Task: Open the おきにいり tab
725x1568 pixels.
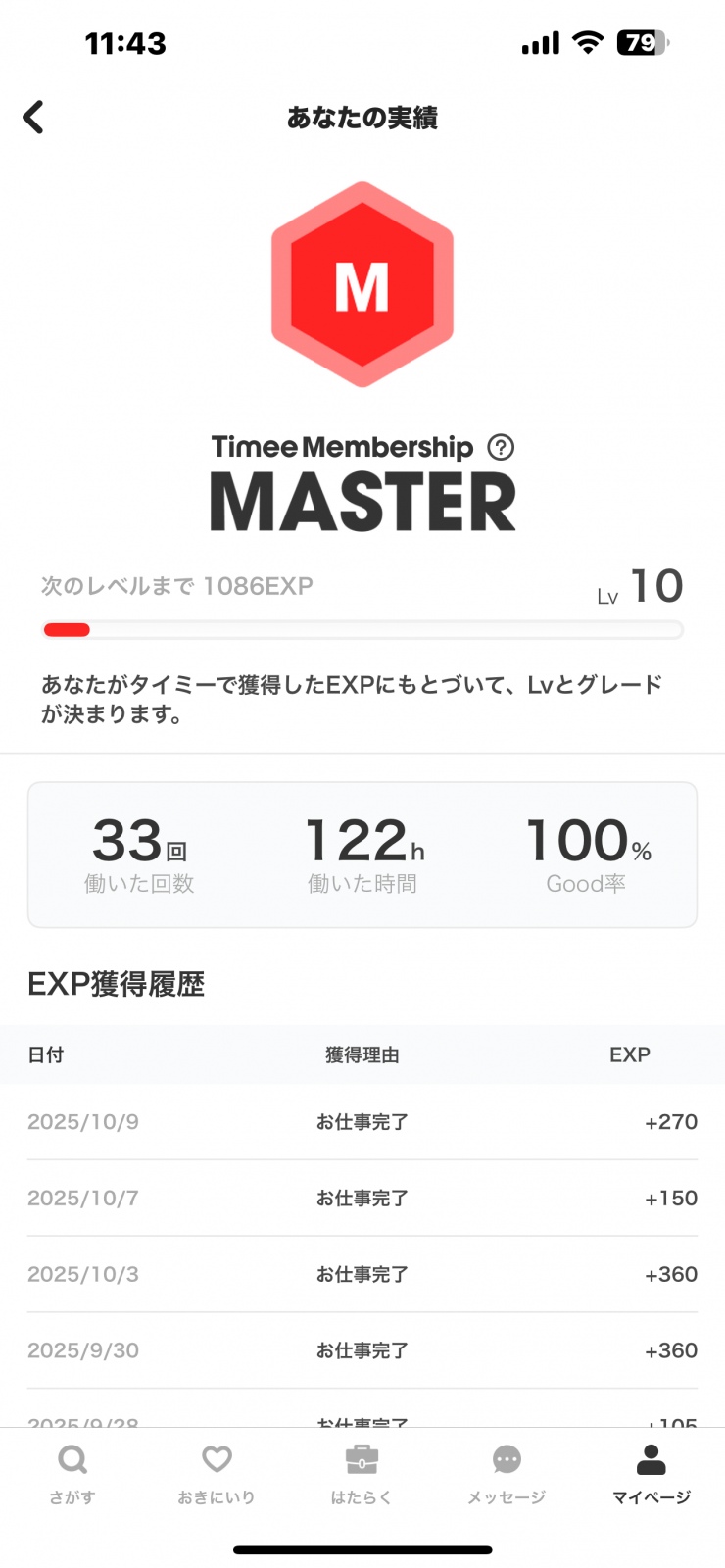Action: click(x=217, y=1473)
